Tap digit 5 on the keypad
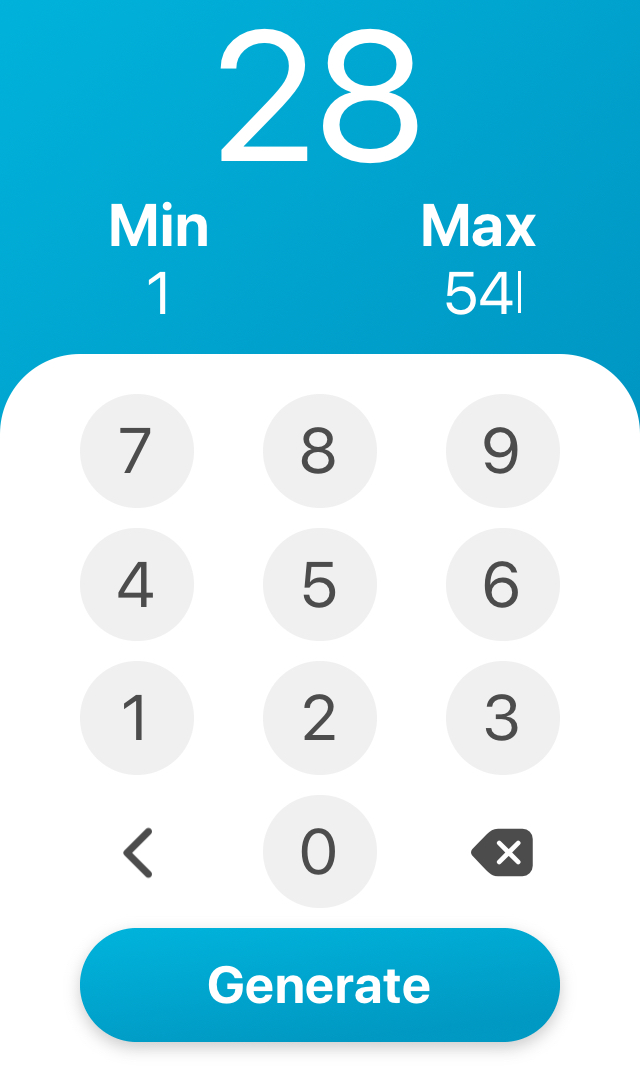This screenshot has height=1082, width=640. (x=319, y=585)
